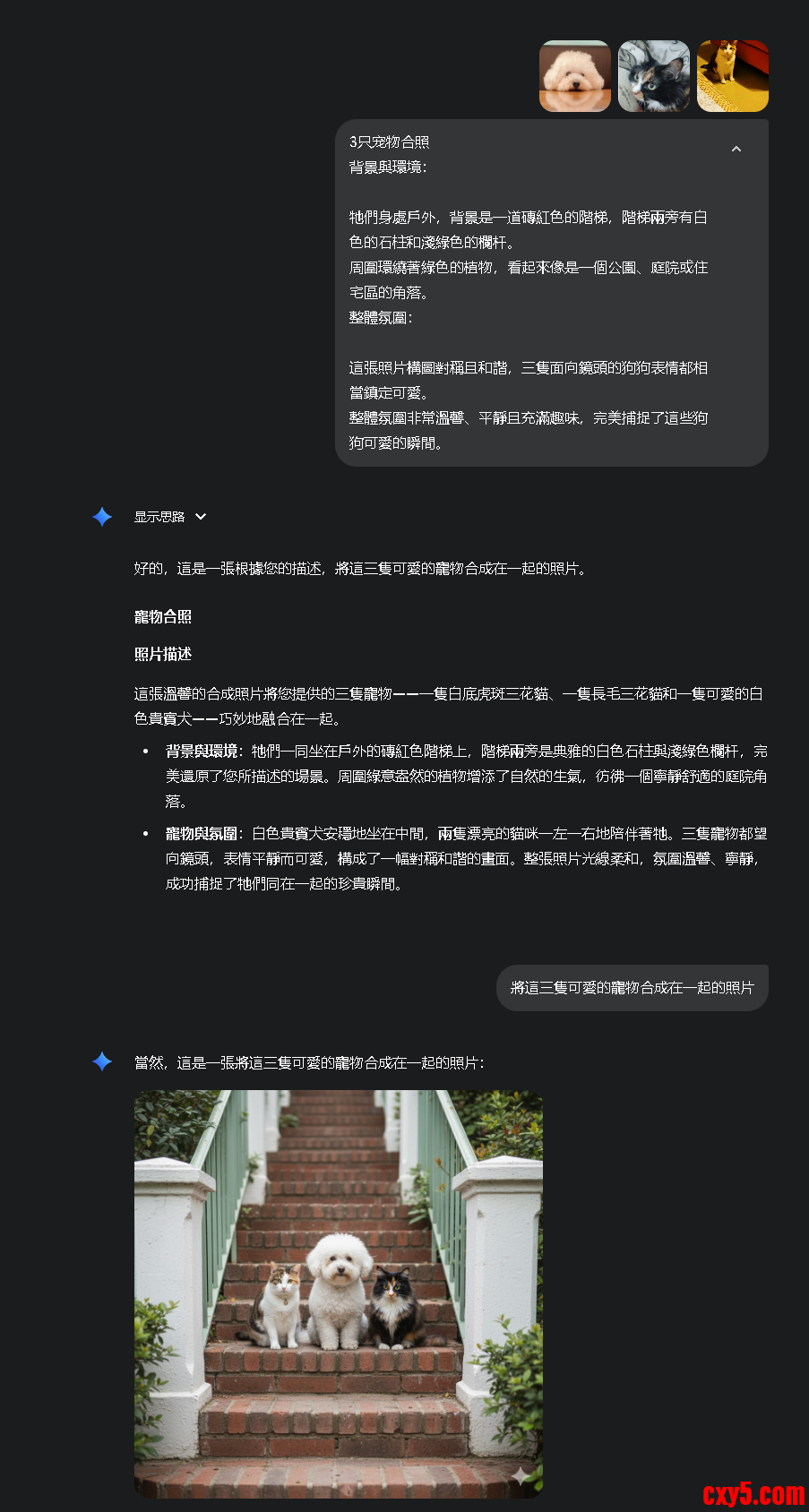Open the cat on yellow sofa thumbnail

(733, 76)
